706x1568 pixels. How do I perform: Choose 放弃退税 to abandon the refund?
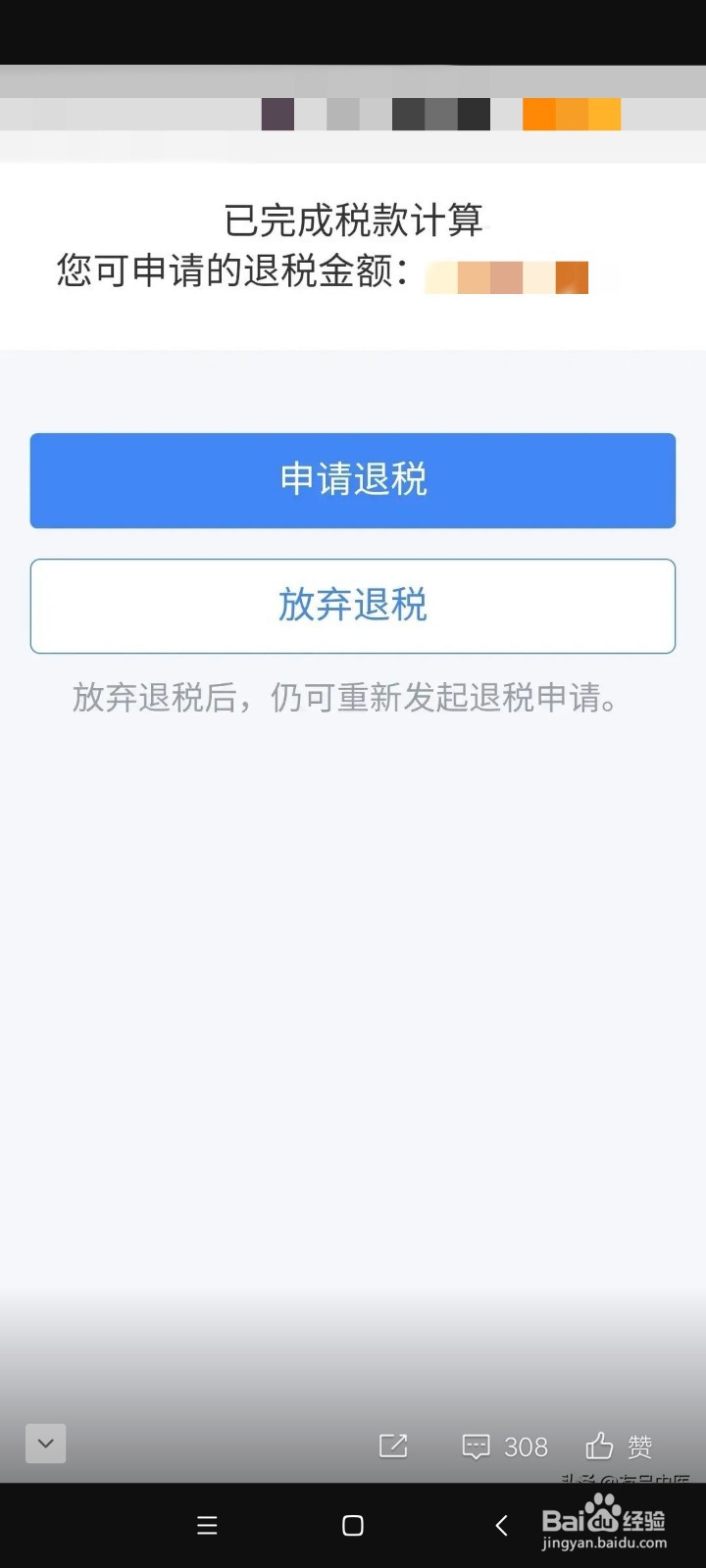(352, 606)
